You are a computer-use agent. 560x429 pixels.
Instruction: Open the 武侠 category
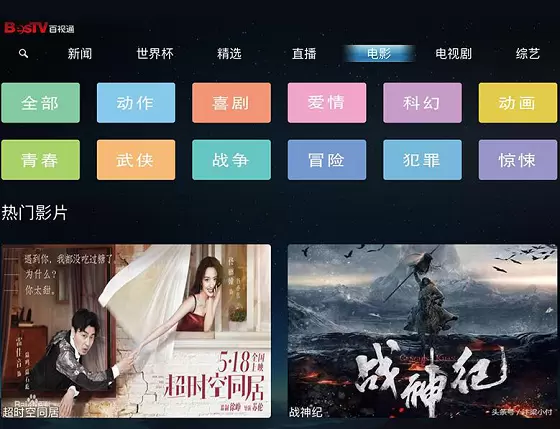[x=136, y=160]
